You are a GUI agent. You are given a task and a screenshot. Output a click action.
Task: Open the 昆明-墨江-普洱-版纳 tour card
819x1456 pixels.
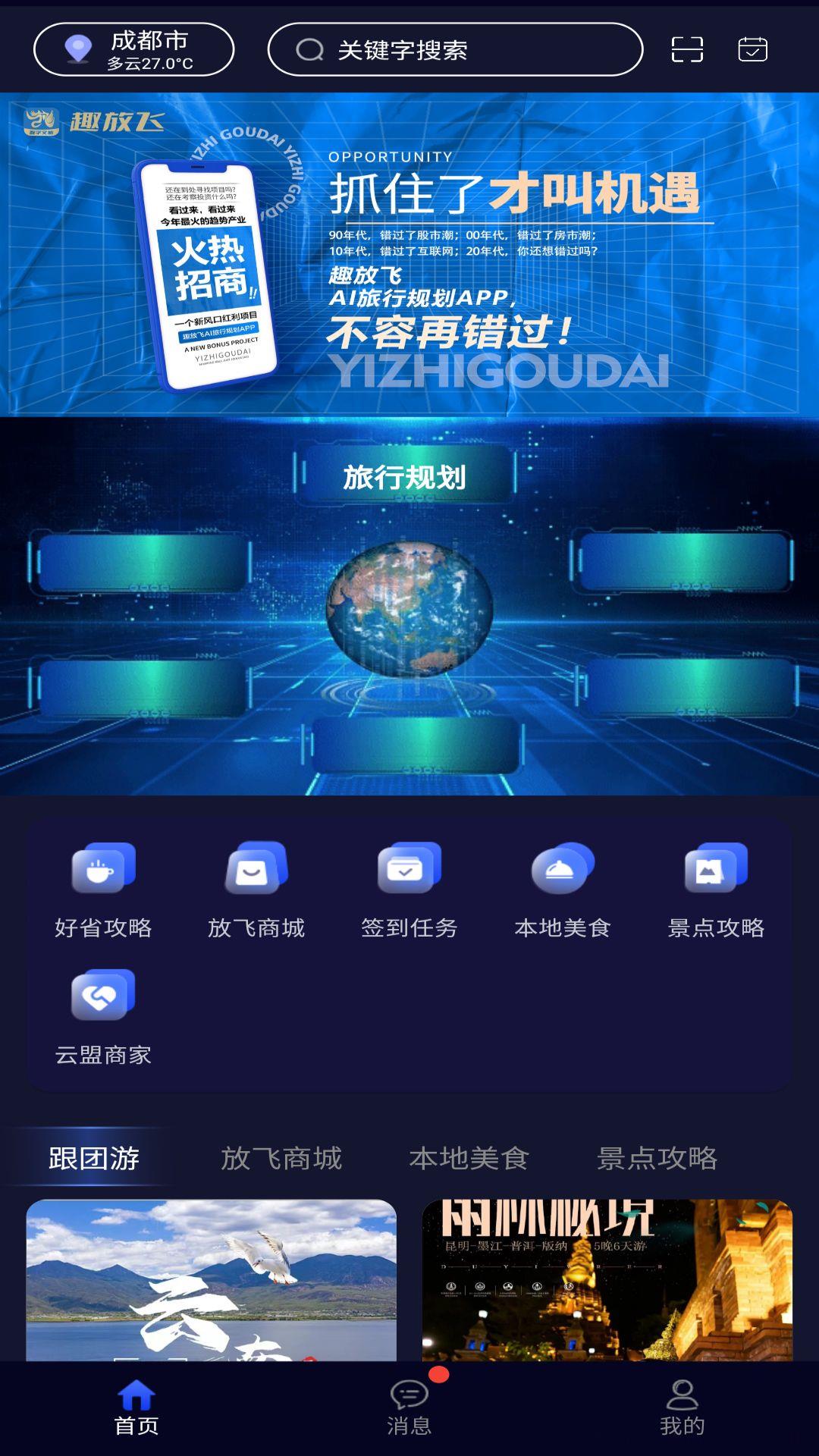point(607,1280)
